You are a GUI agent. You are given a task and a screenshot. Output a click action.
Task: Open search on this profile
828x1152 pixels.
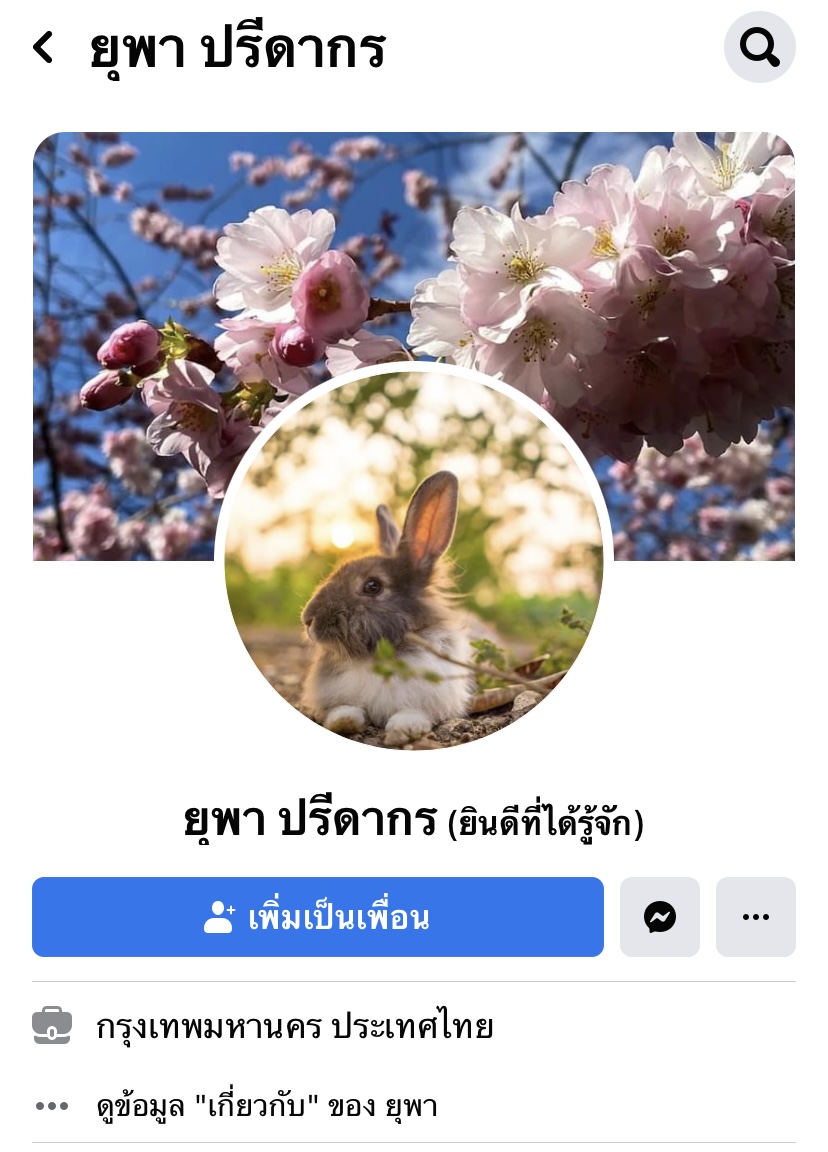[x=759, y=47]
